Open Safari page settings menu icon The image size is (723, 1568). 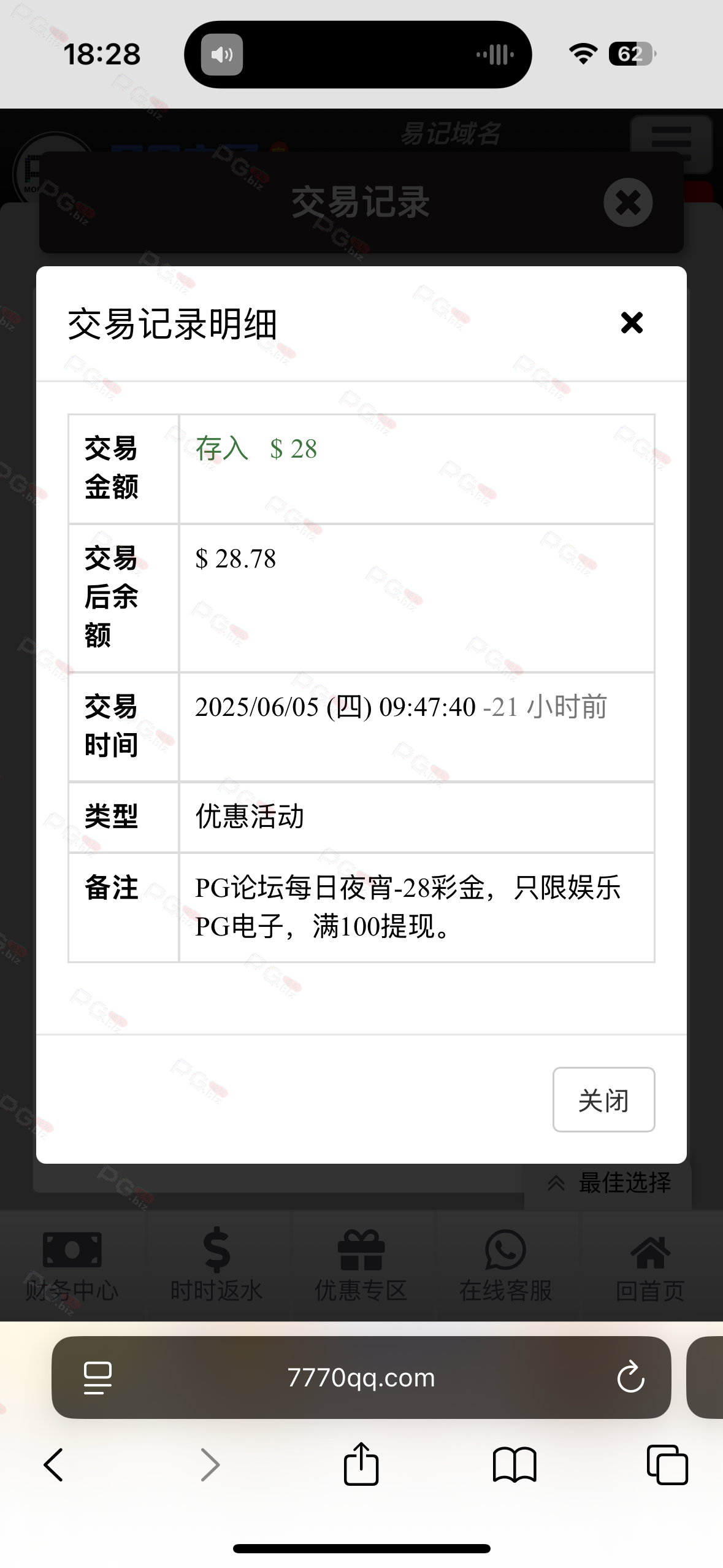pyautogui.click(x=98, y=1378)
